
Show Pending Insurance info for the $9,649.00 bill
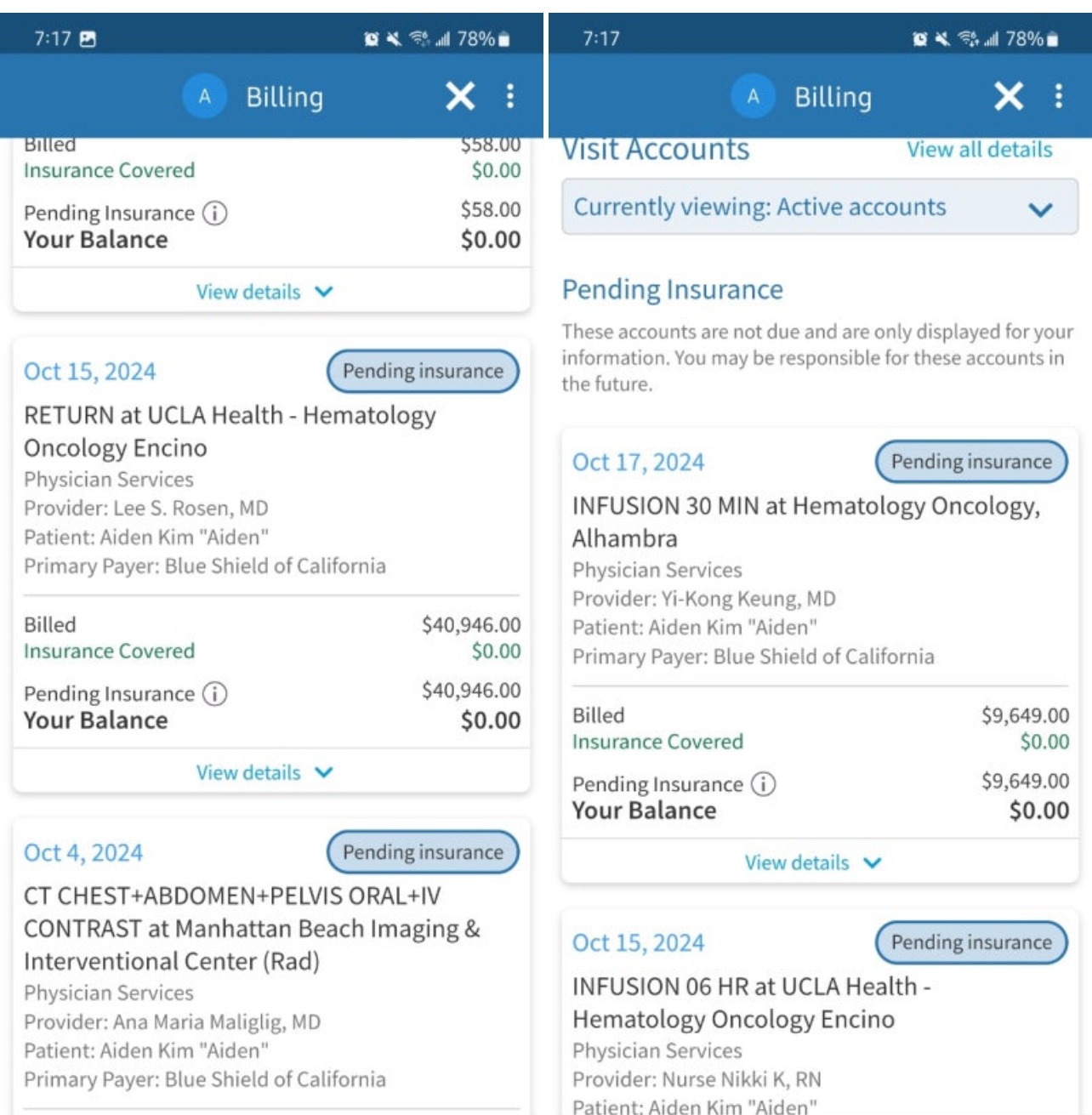764,784
